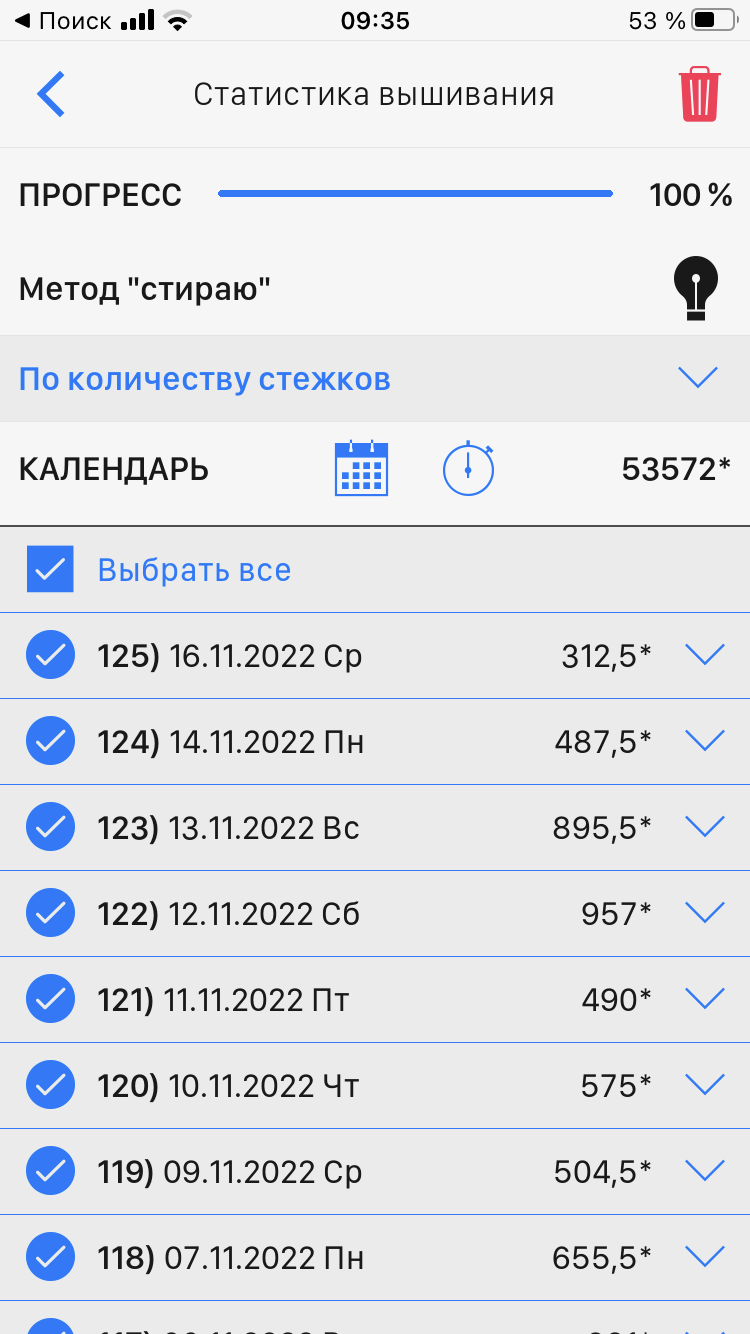This screenshot has height=1334, width=750.
Task: Tap the red trash bin icon
Action: click(699, 95)
